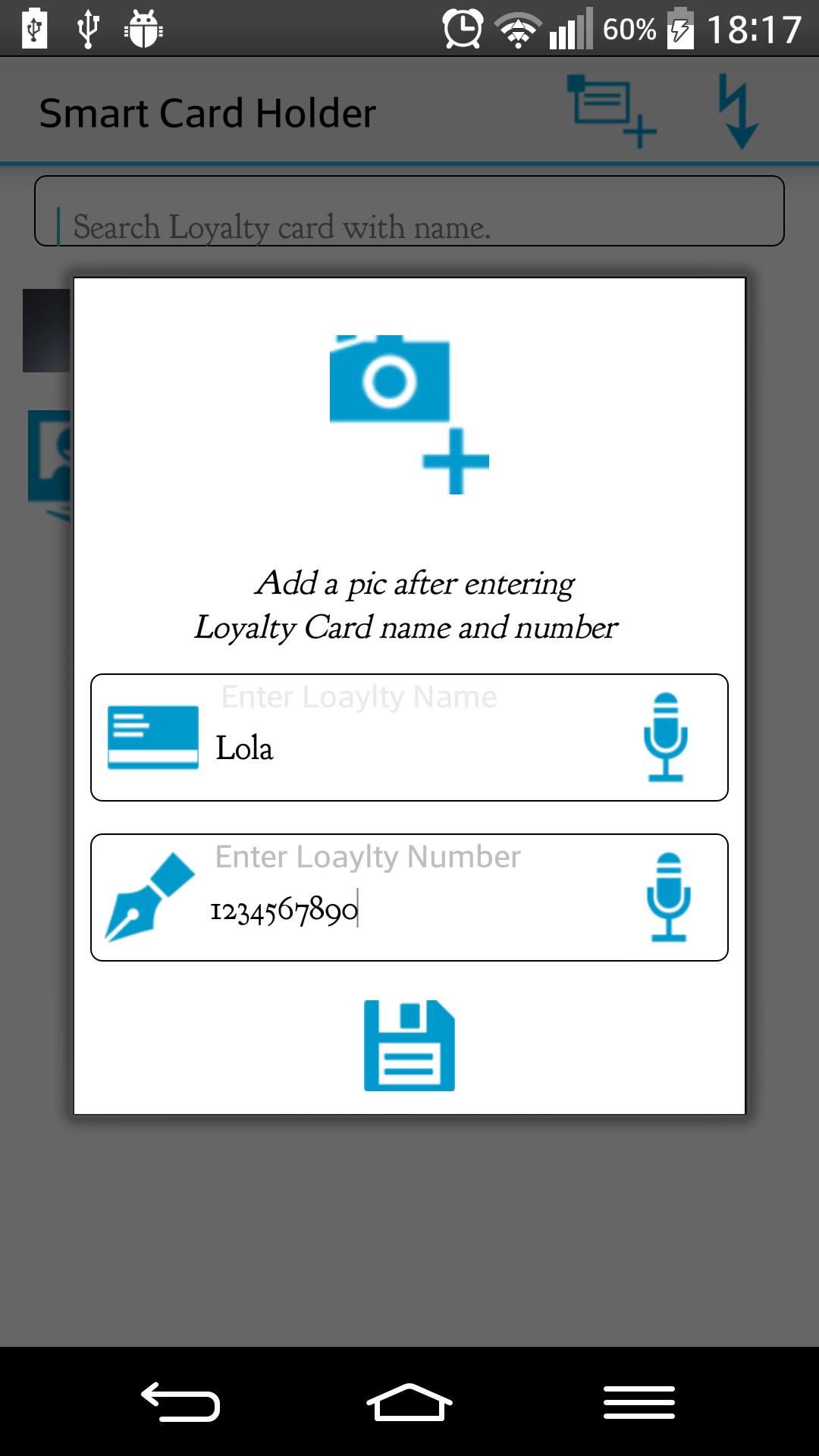Use the microphone for loyalty name
819x1456 pixels.
(x=665, y=737)
